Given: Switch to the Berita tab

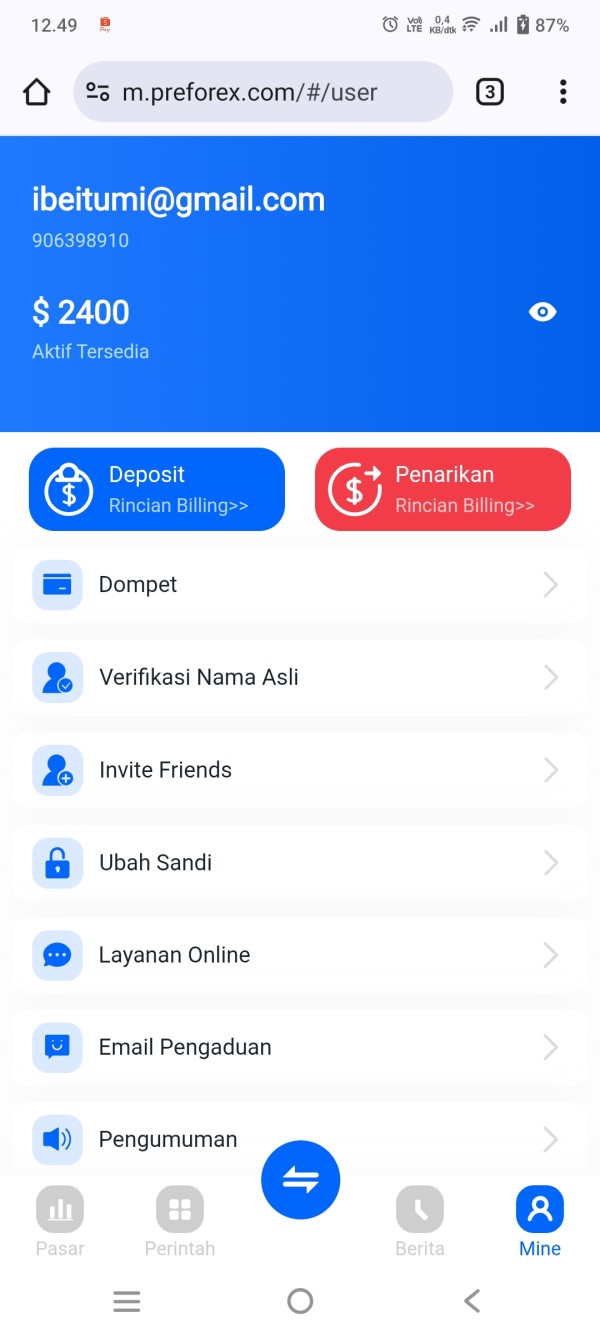Looking at the screenshot, I should tap(420, 1222).
